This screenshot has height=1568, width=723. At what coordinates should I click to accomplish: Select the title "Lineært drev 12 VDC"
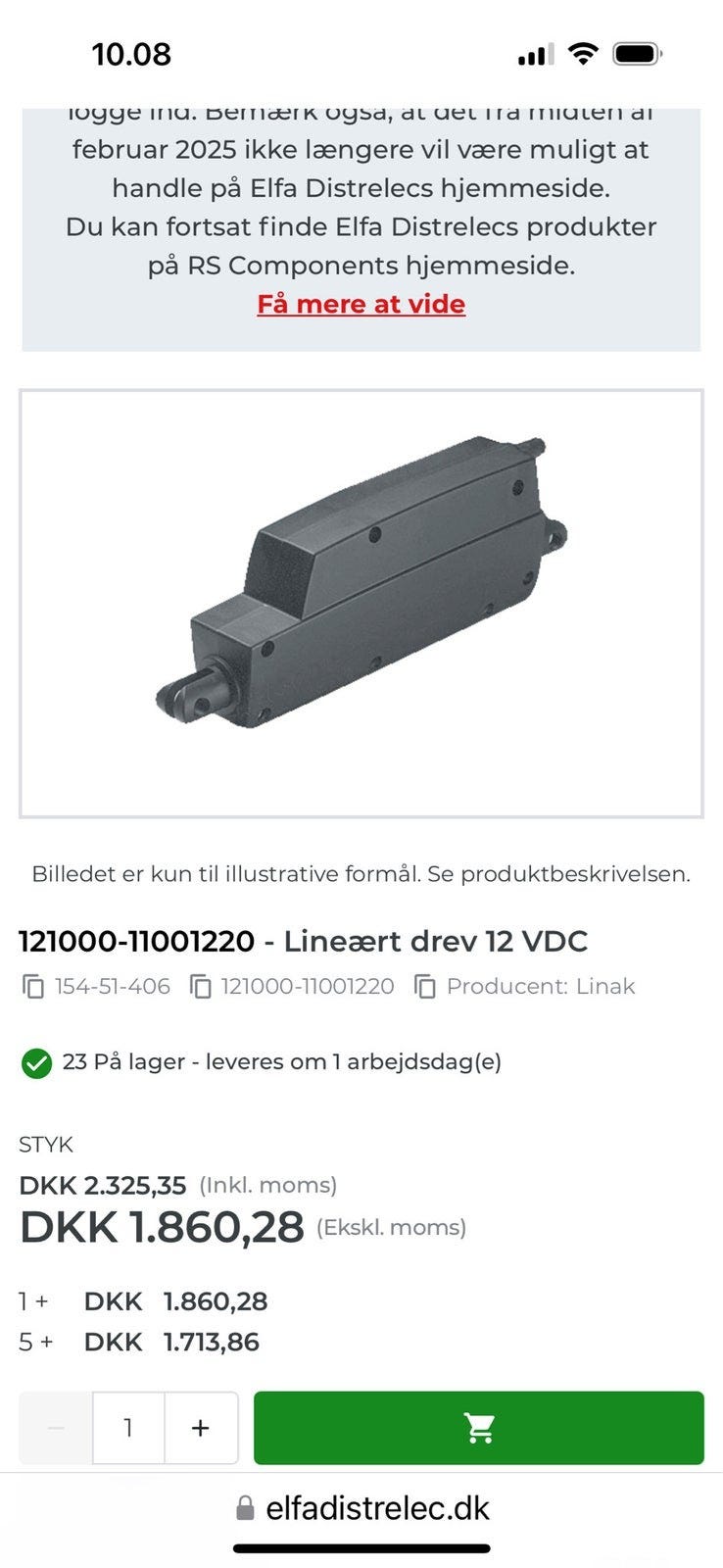[x=304, y=941]
